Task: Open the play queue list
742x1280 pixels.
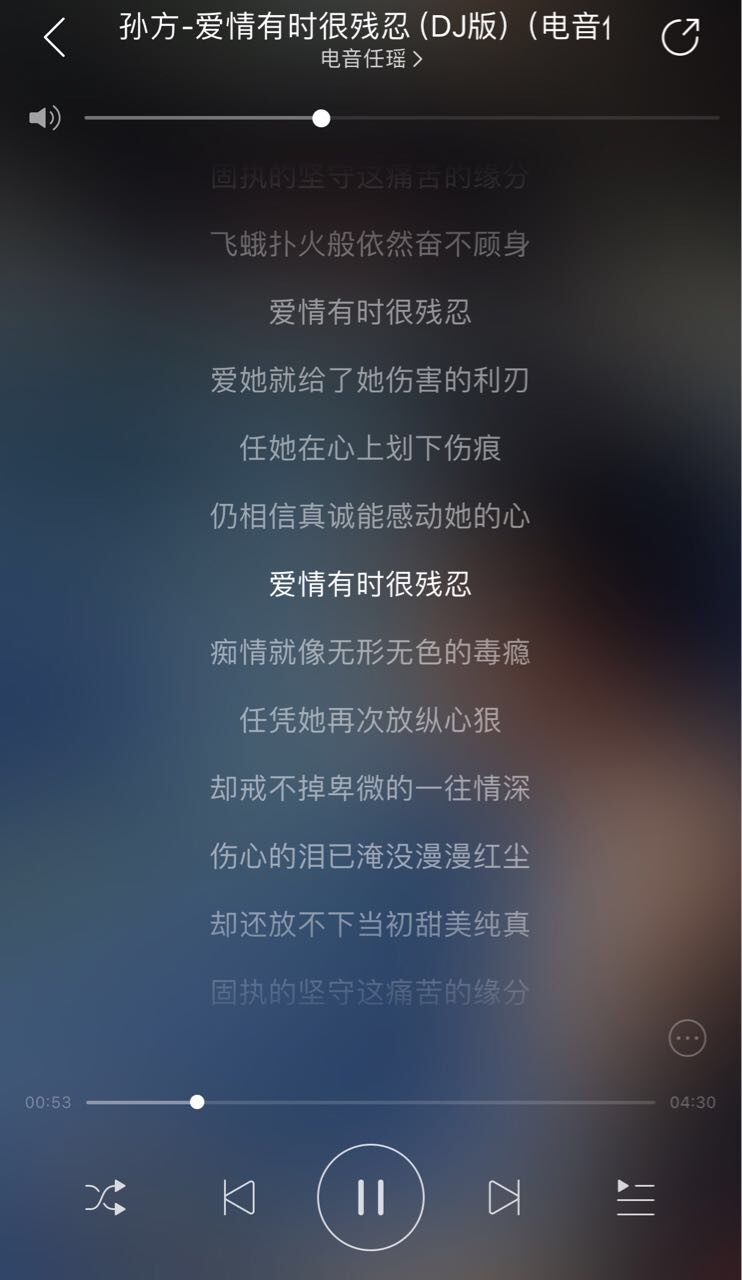Action: 635,1197
